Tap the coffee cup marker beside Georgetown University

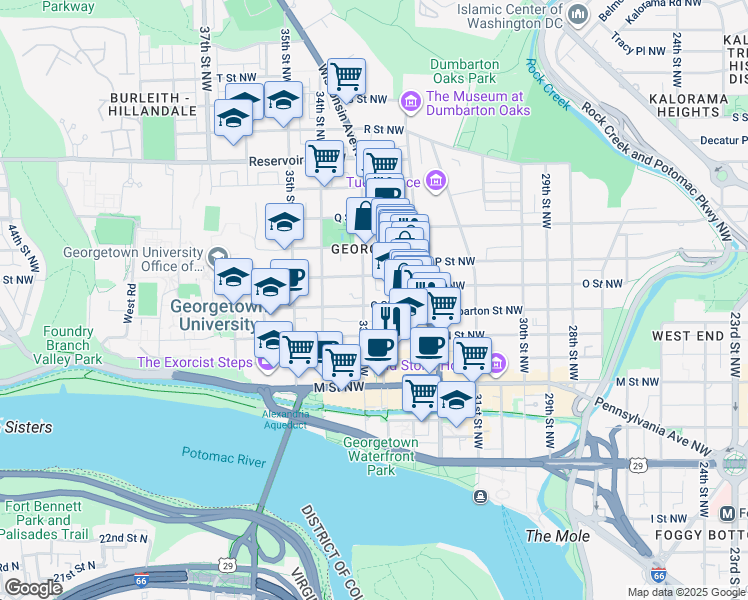tap(292, 276)
